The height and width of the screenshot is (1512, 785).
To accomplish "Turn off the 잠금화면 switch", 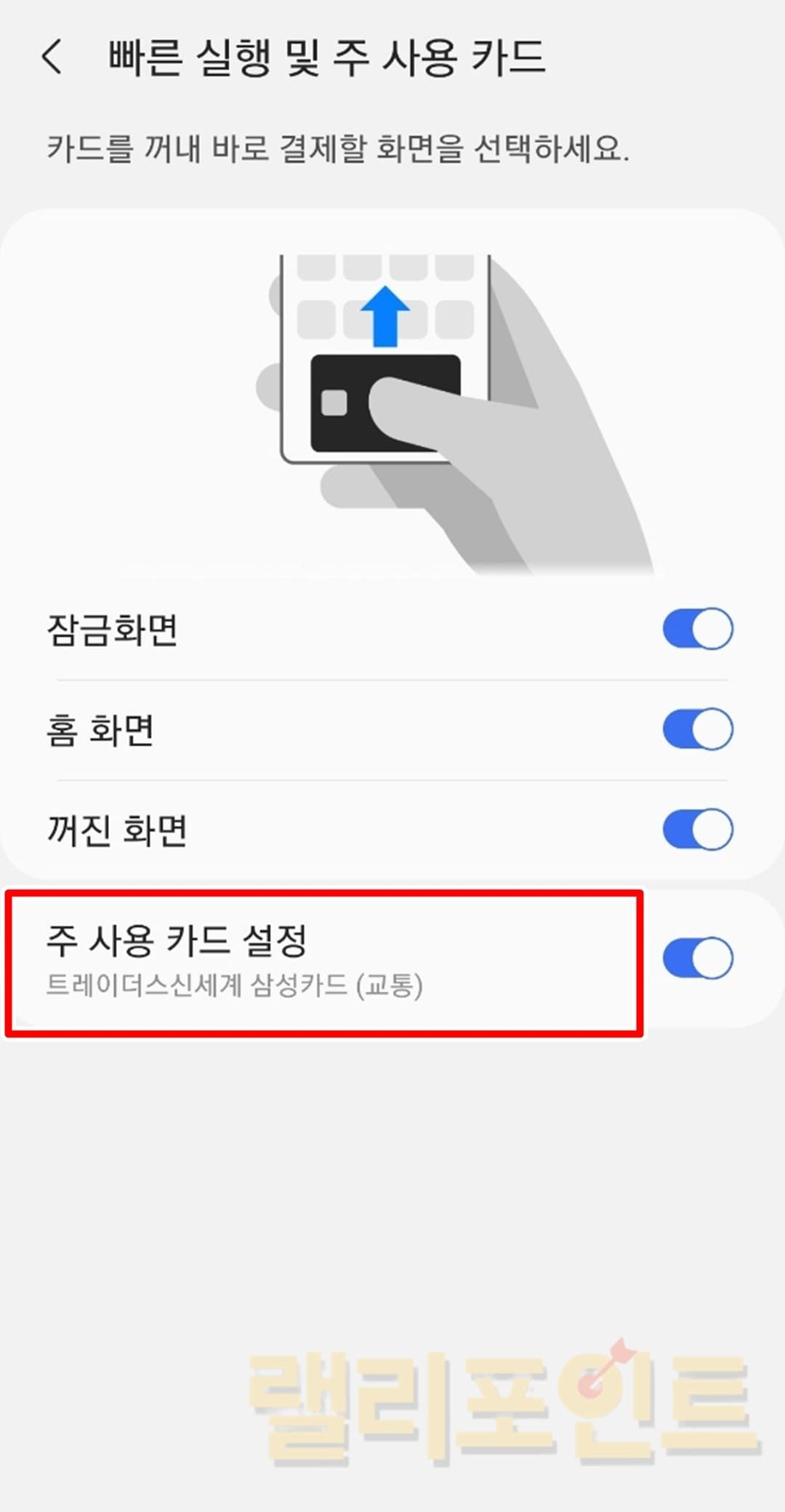I will coord(697,629).
